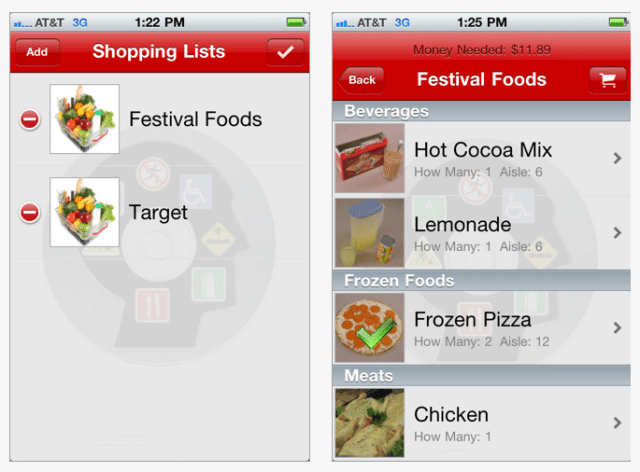This screenshot has width=640, height=472.
Task: Confirm with the checkmark button
Action: (x=285, y=52)
